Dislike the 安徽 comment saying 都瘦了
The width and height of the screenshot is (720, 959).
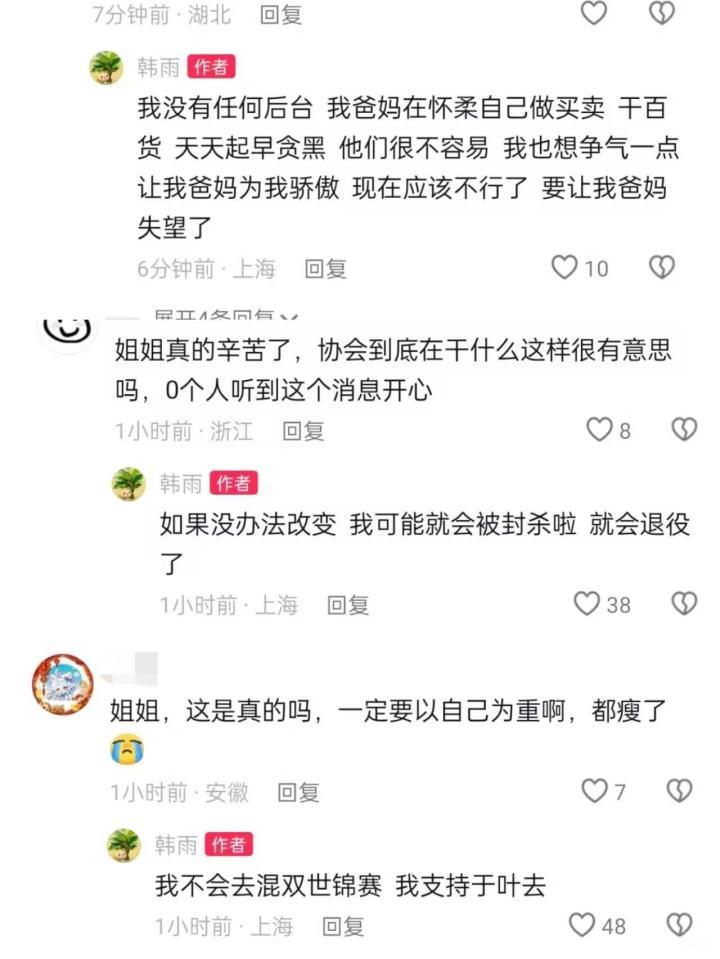click(680, 791)
